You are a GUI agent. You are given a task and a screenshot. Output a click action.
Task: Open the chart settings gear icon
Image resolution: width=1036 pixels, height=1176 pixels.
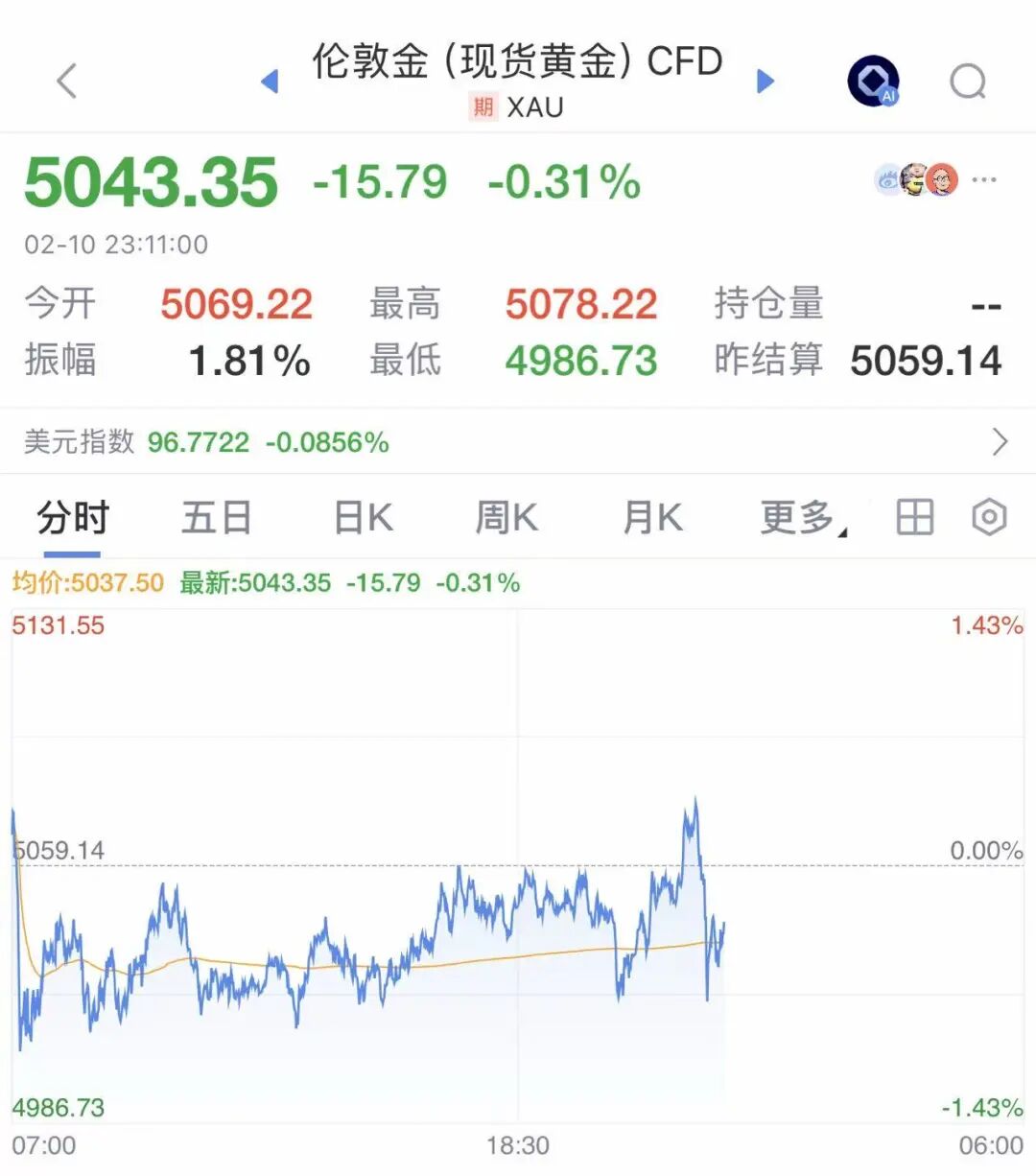coord(989,517)
